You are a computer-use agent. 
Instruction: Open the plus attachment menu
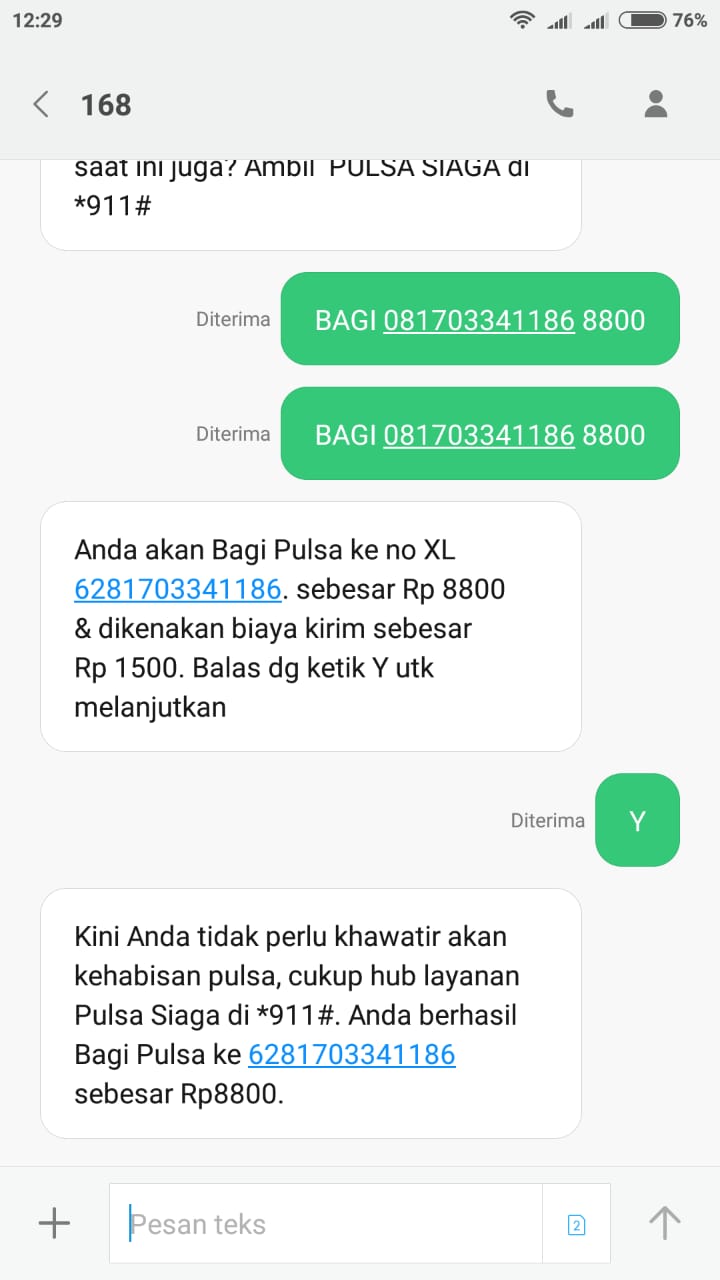pyautogui.click(x=54, y=1222)
